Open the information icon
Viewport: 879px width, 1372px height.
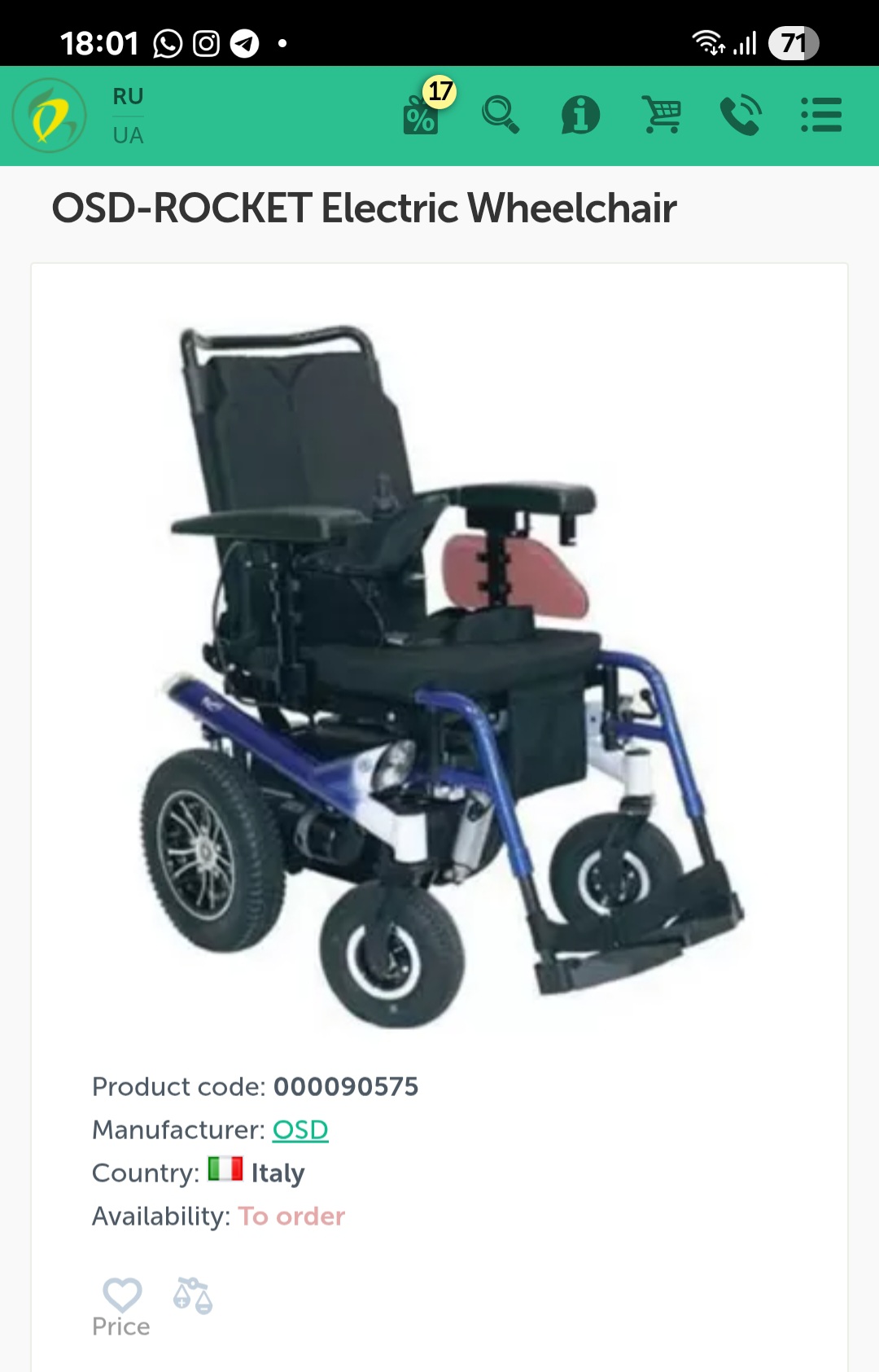click(x=580, y=115)
